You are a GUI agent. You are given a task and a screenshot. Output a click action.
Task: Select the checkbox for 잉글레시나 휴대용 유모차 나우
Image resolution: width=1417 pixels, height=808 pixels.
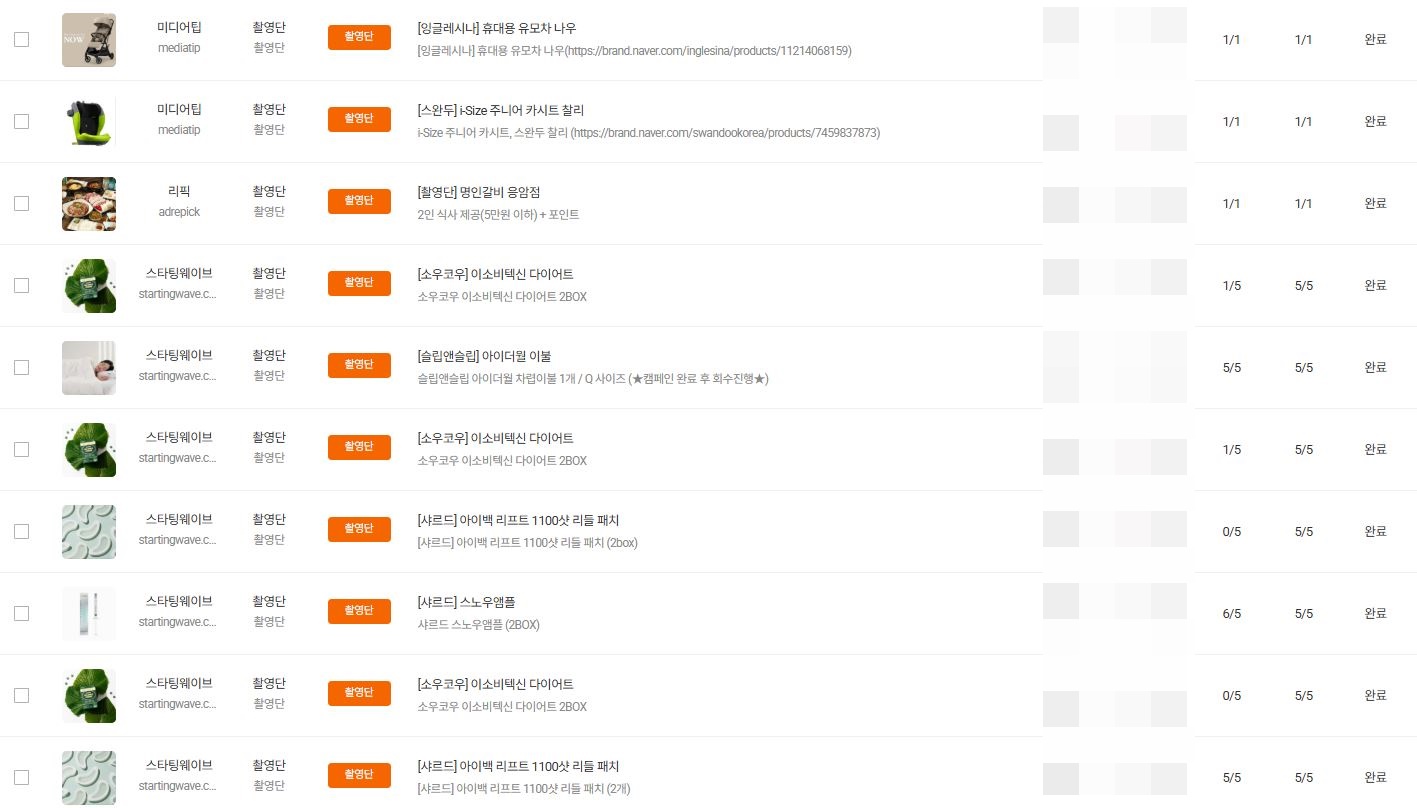pos(22,40)
